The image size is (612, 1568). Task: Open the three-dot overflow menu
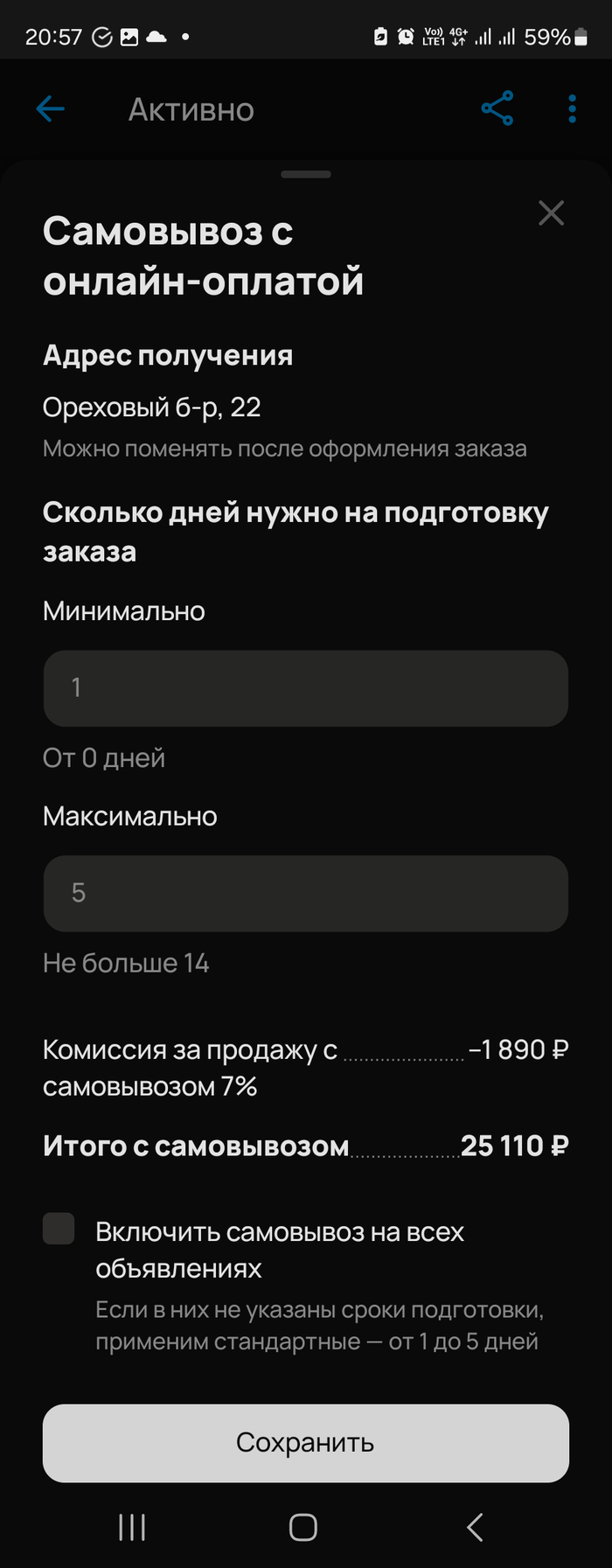(572, 109)
